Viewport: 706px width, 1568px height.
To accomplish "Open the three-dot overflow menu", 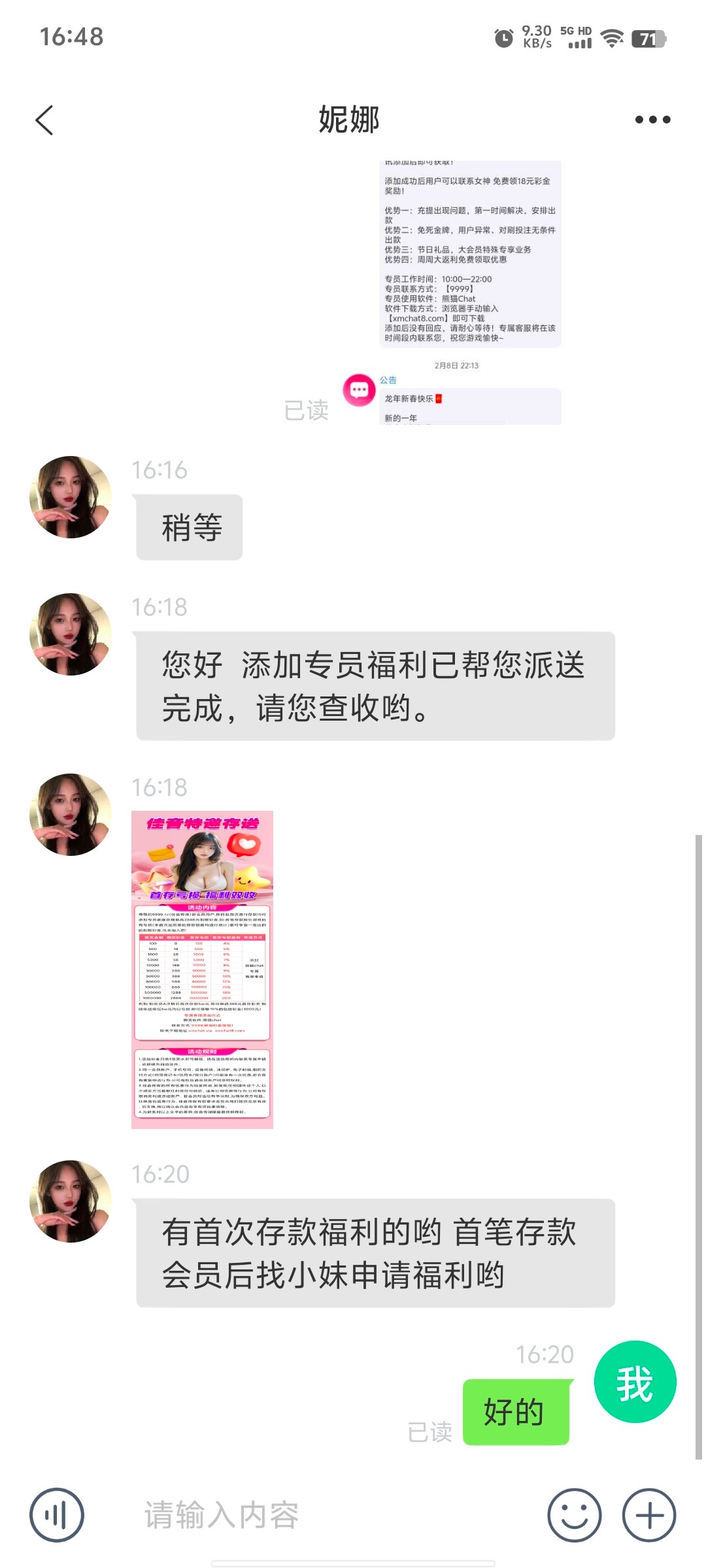I will click(652, 120).
